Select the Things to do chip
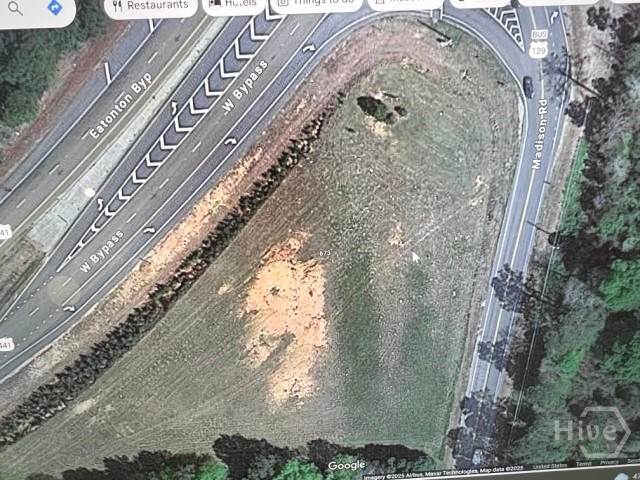The width and height of the screenshot is (640, 480). coord(317,4)
